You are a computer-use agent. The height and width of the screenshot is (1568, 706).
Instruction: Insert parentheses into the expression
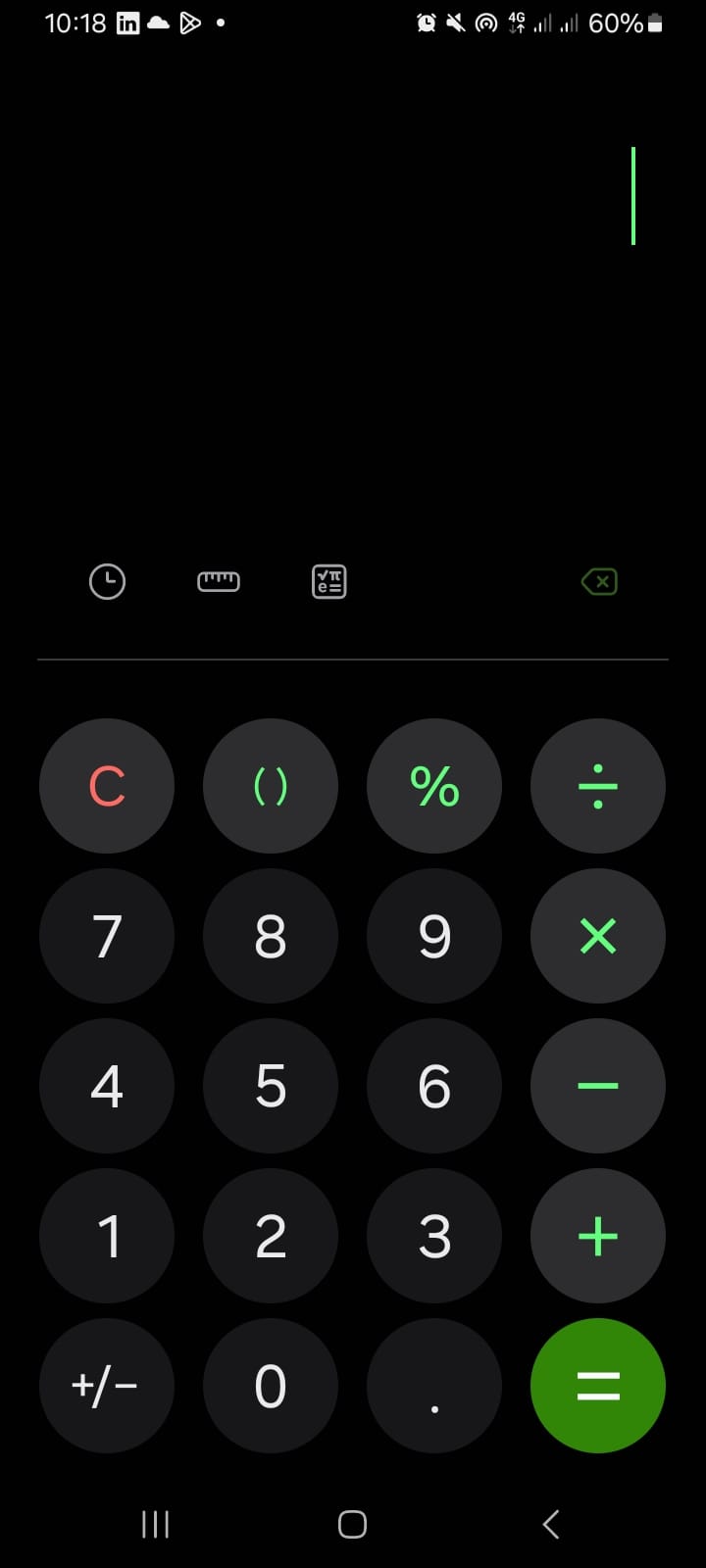pyautogui.click(x=271, y=786)
